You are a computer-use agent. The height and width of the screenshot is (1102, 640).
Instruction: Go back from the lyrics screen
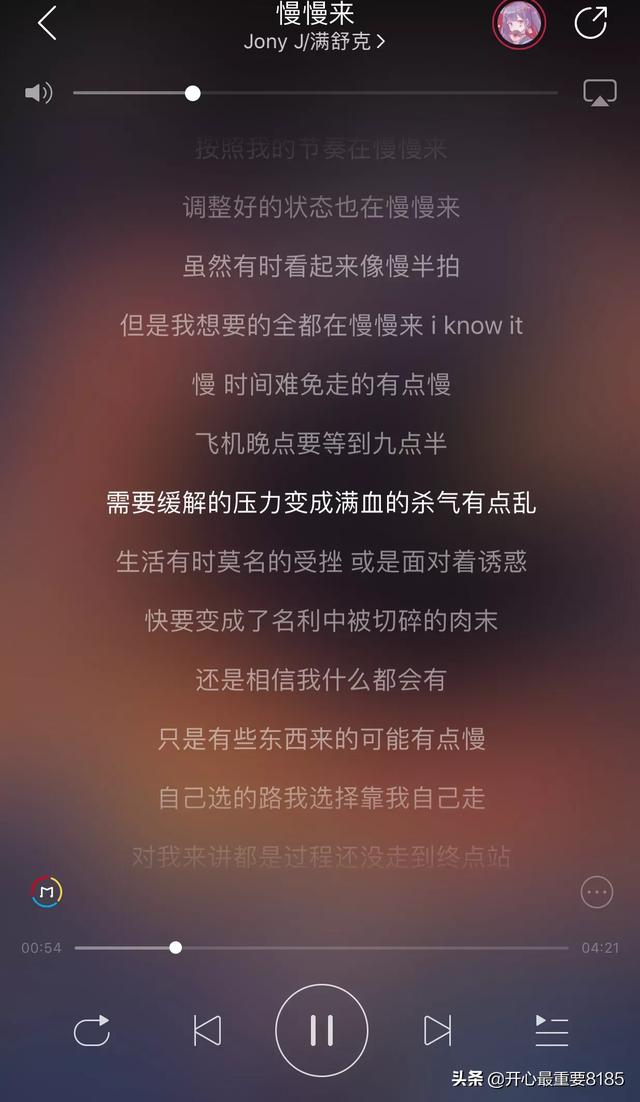(46, 22)
